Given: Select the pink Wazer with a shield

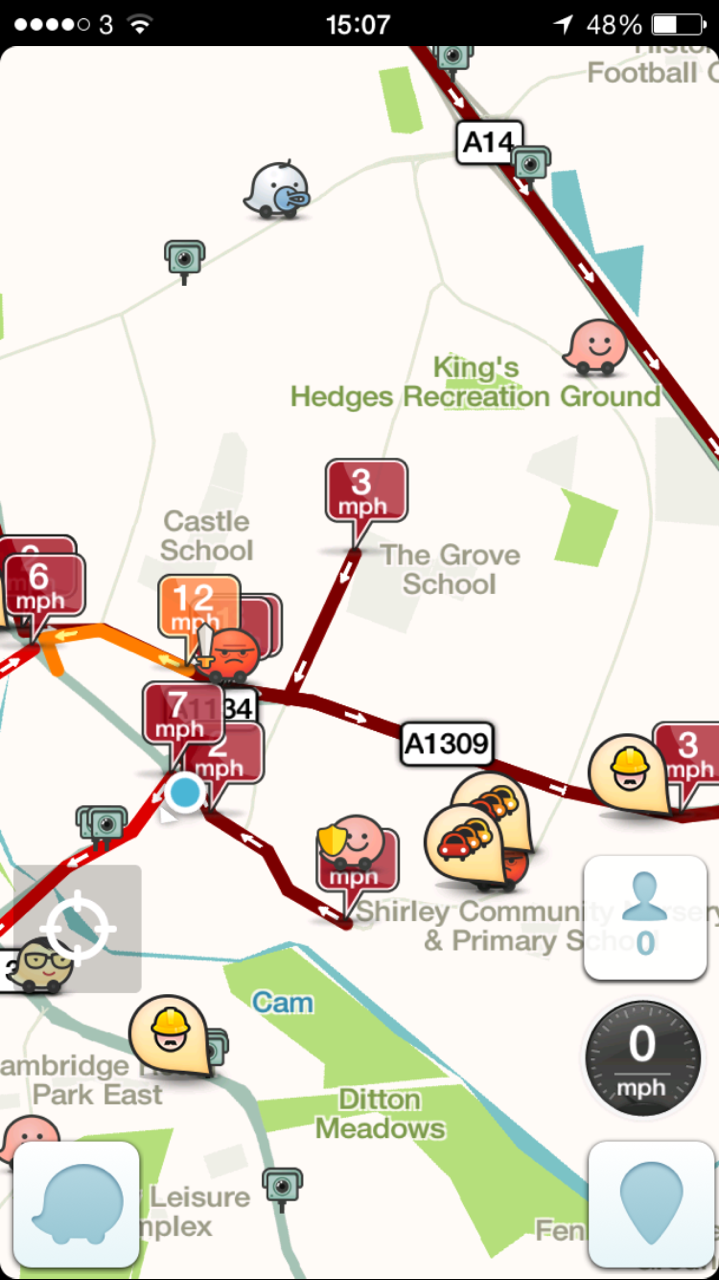Looking at the screenshot, I should 352,843.
